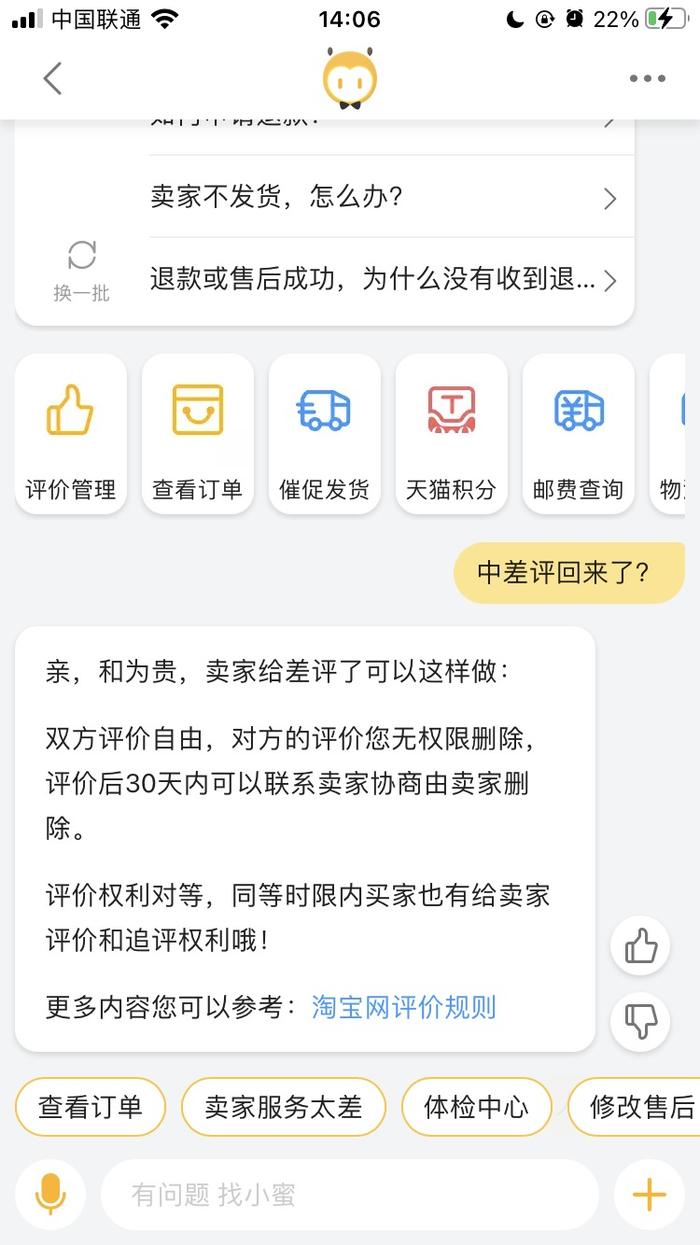Refresh questions with 换一批
Image resolution: width=700 pixels, height=1245 pixels.
pyautogui.click(x=81, y=270)
